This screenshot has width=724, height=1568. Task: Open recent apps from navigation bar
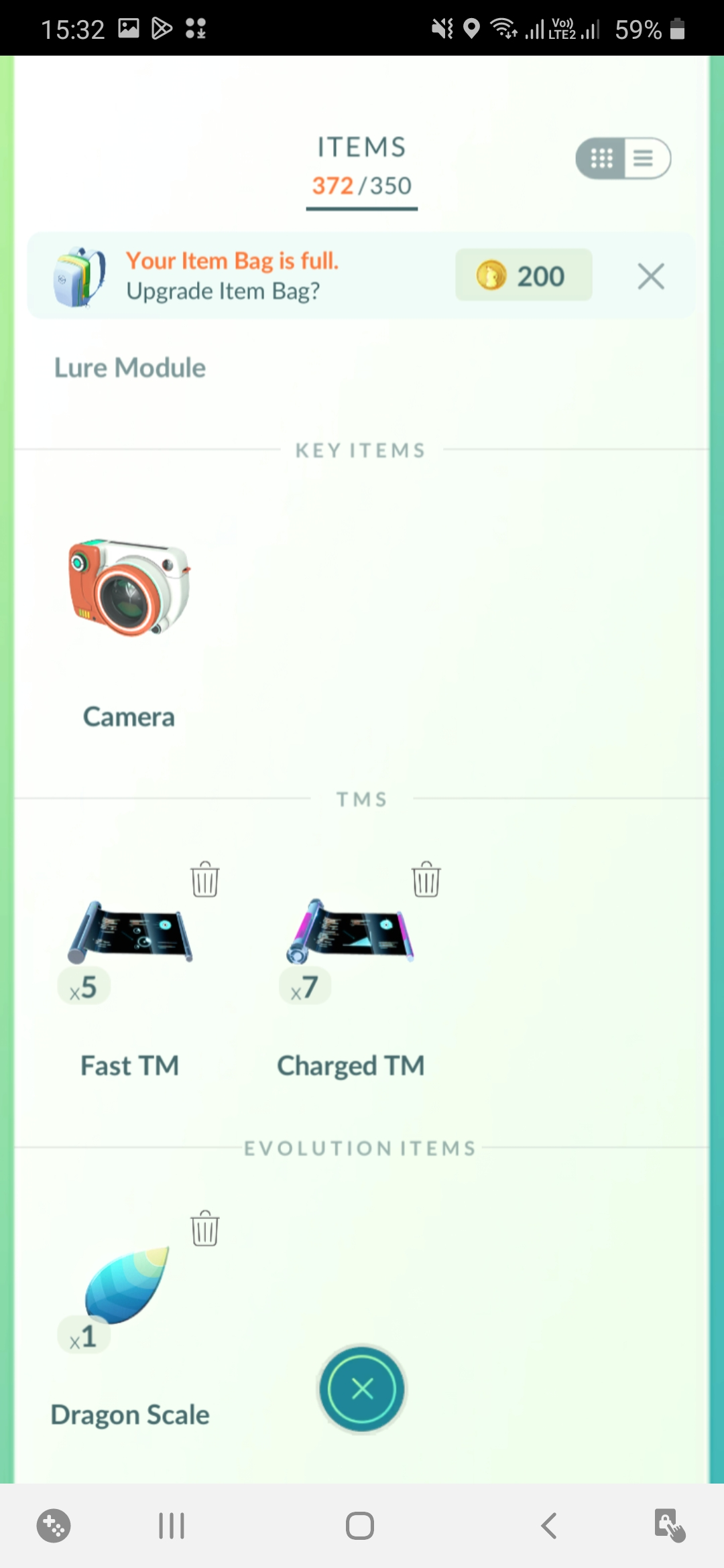click(x=172, y=1526)
